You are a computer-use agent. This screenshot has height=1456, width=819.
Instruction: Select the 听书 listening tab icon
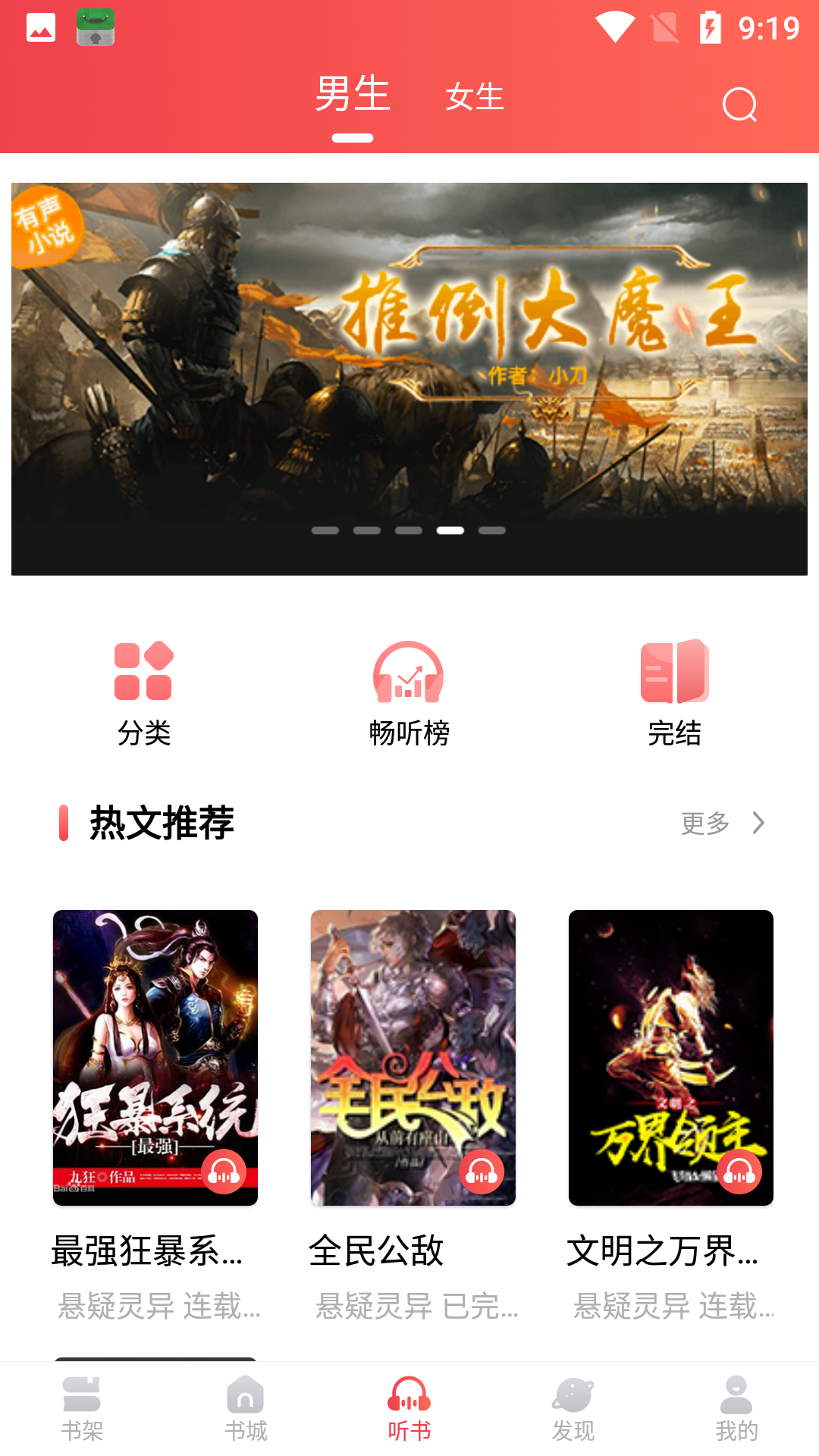[409, 1408]
